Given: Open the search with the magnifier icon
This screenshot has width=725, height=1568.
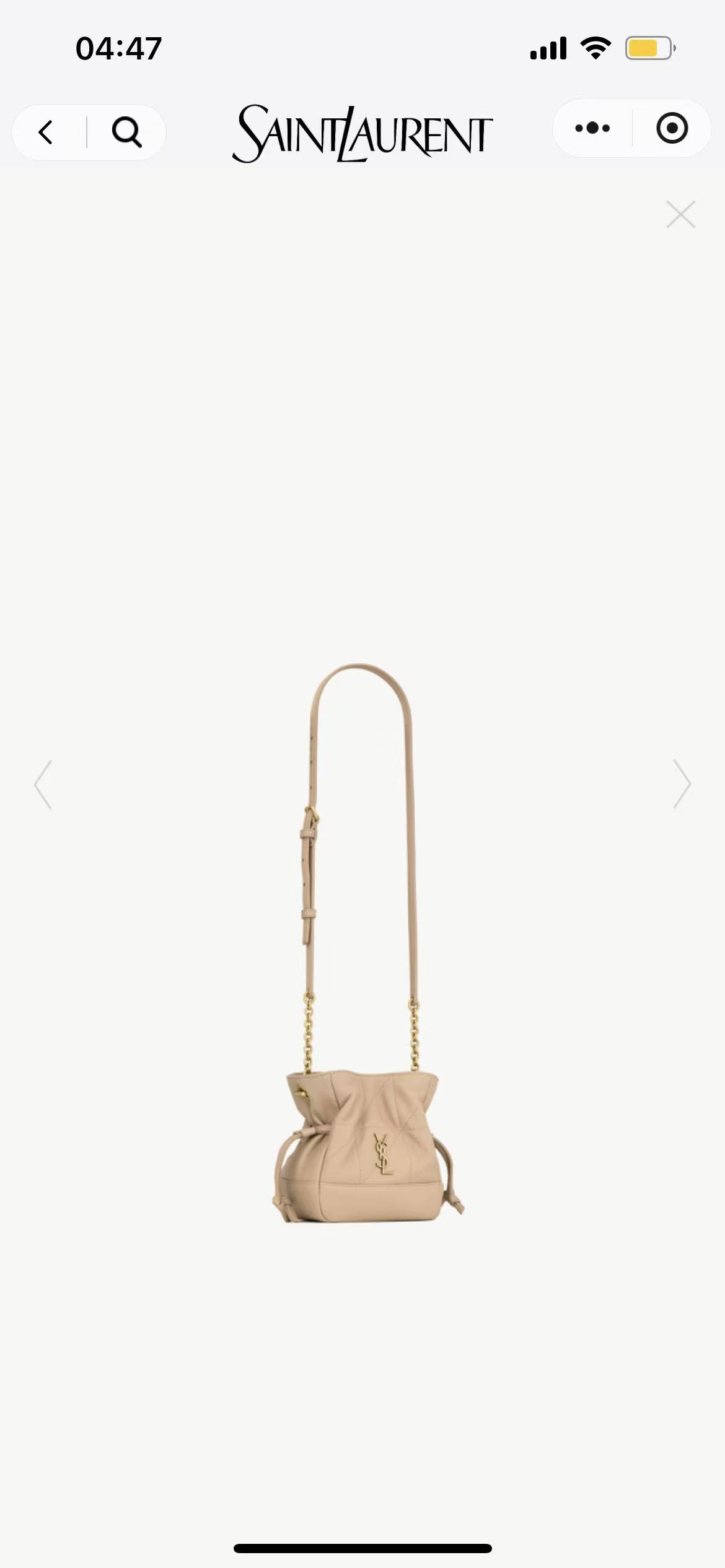Looking at the screenshot, I should (127, 130).
